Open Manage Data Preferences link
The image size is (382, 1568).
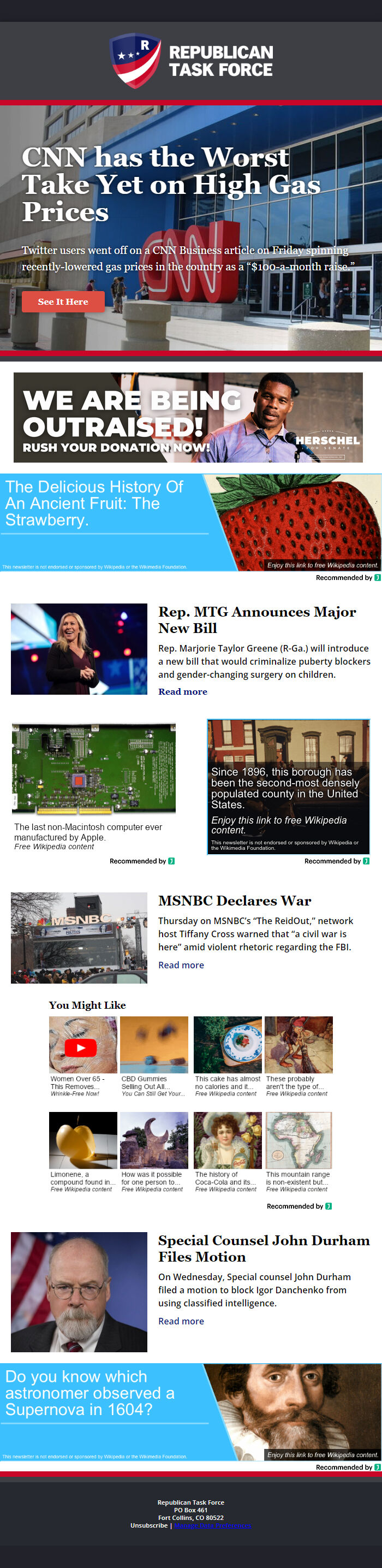click(x=213, y=1525)
